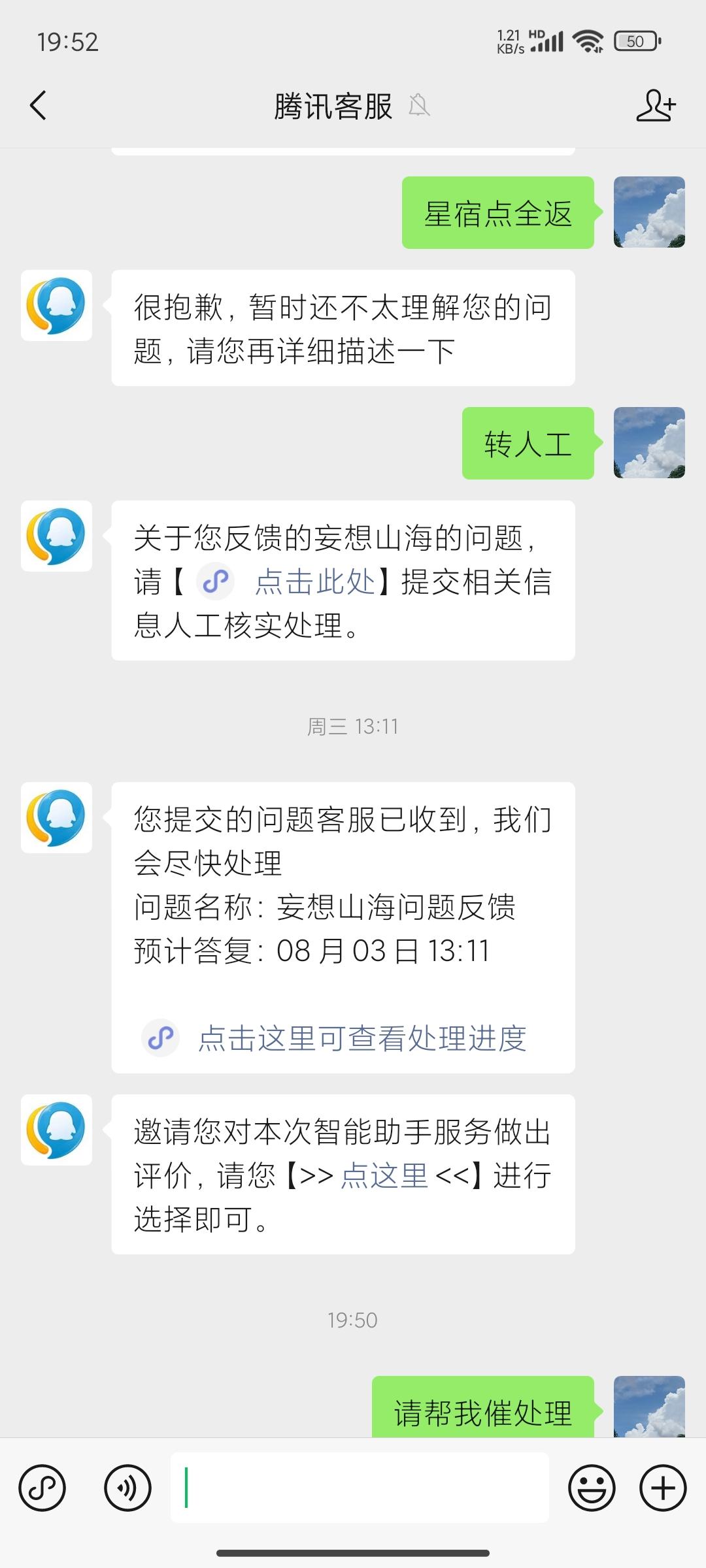The height and width of the screenshot is (1568, 706).
Task: Focus the message text field
Action: pyautogui.click(x=360, y=1488)
